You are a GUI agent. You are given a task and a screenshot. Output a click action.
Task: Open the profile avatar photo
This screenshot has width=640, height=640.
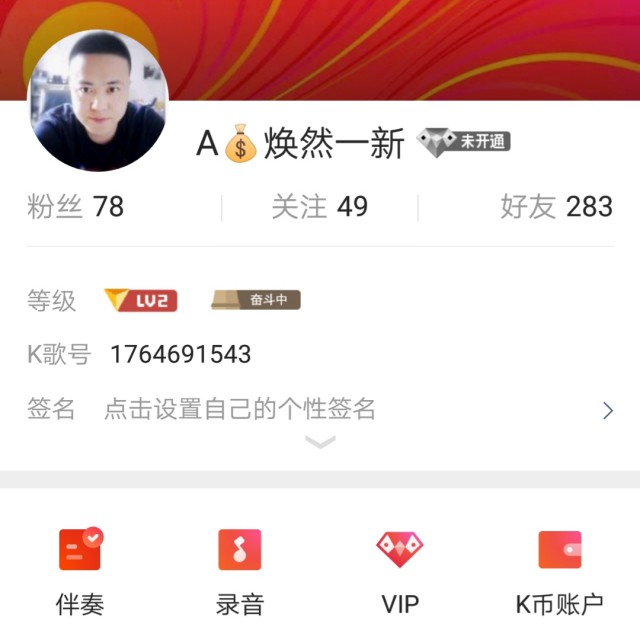pyautogui.click(x=97, y=100)
